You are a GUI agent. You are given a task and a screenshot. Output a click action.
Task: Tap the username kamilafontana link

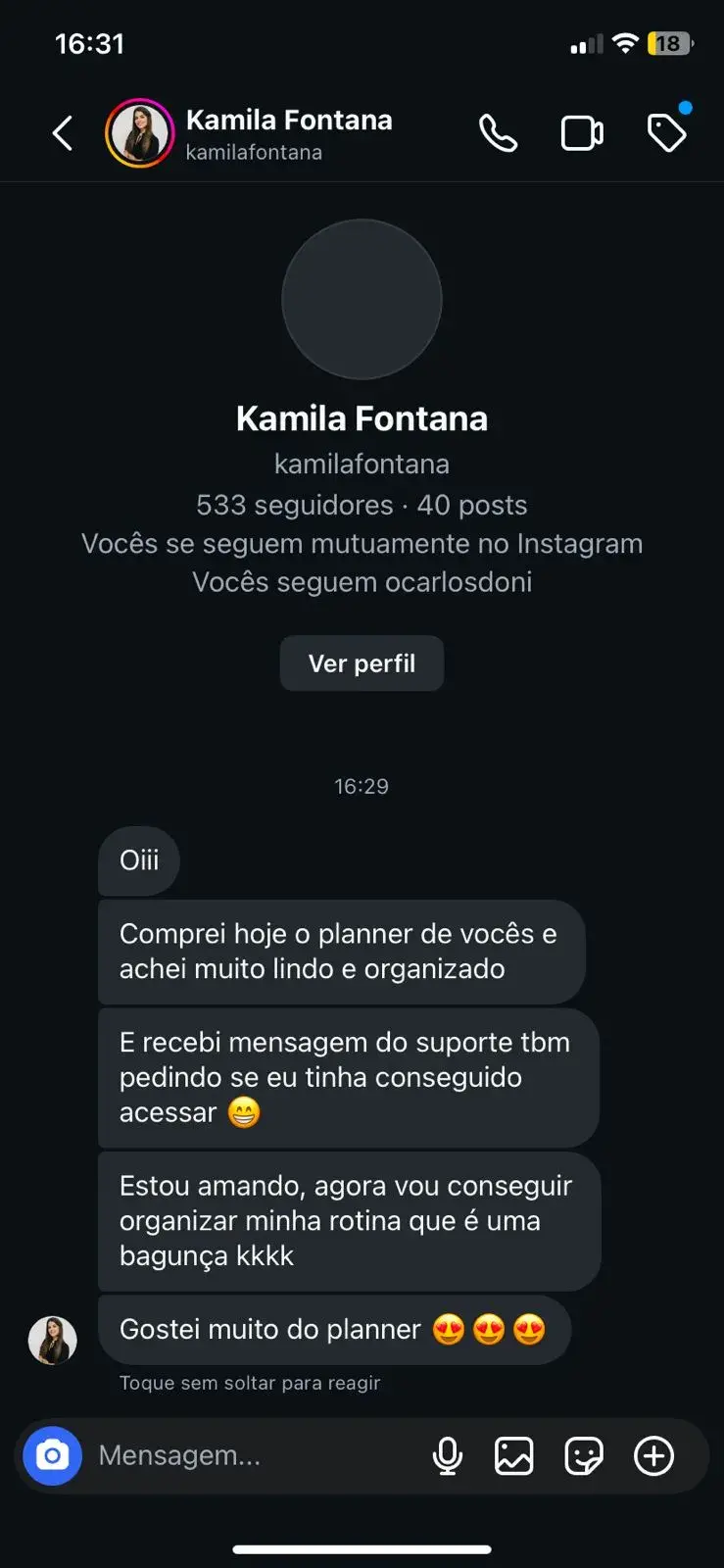[362, 464]
